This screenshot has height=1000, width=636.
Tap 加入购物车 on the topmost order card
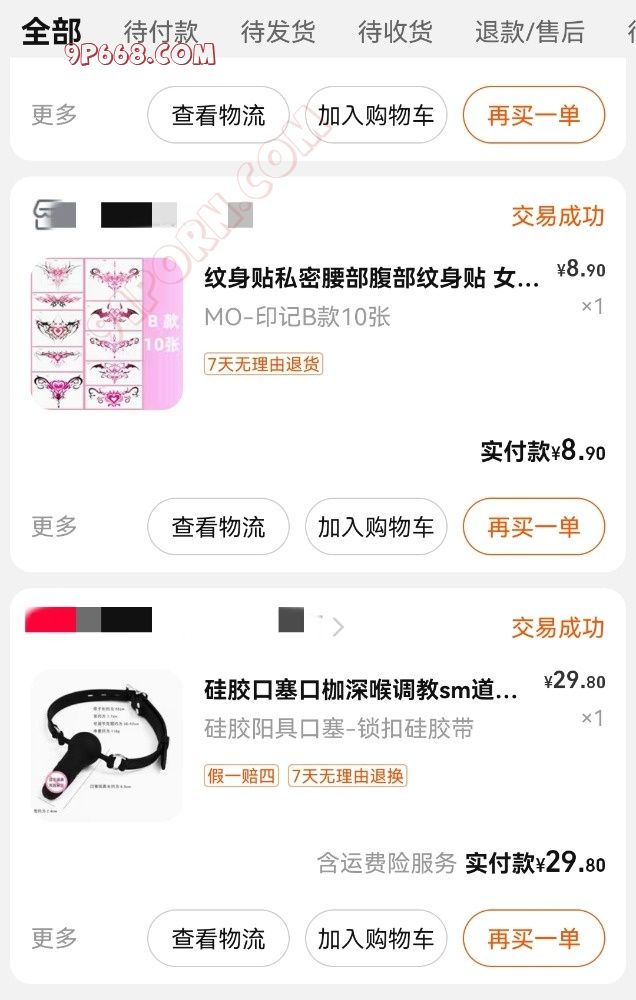376,115
